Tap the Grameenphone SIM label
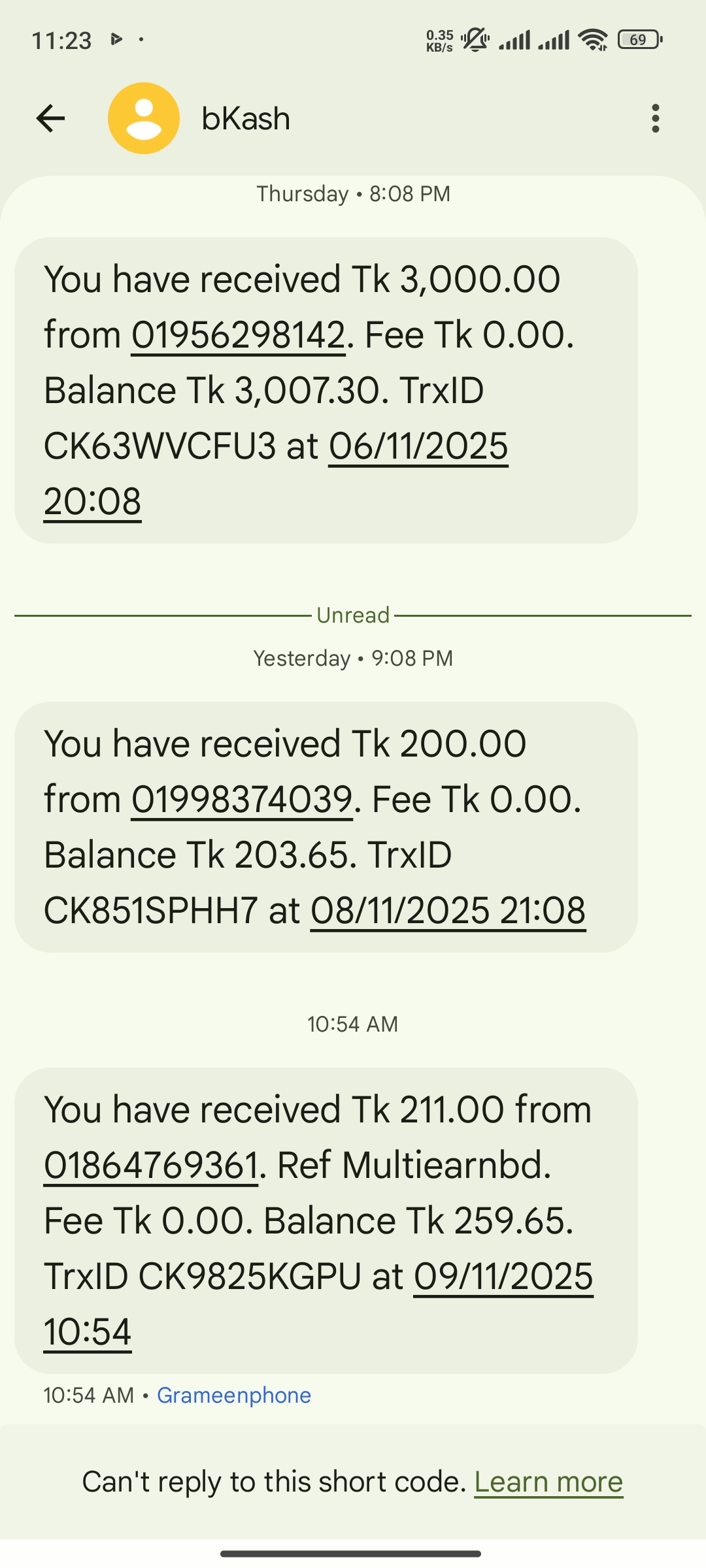Screen dimensions: 706x1568 [x=234, y=1396]
